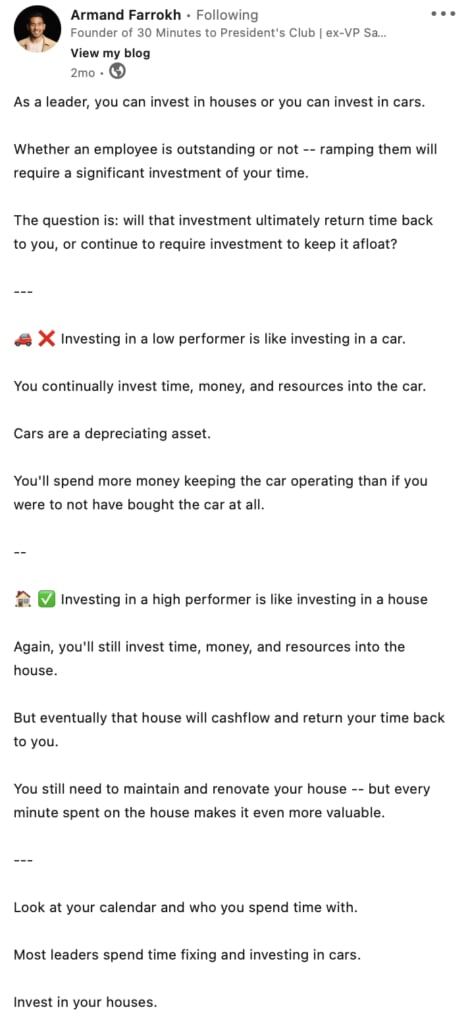Open the post's three-dot overflow menu
Viewport: 470px width, 1024px height.
(443, 14)
